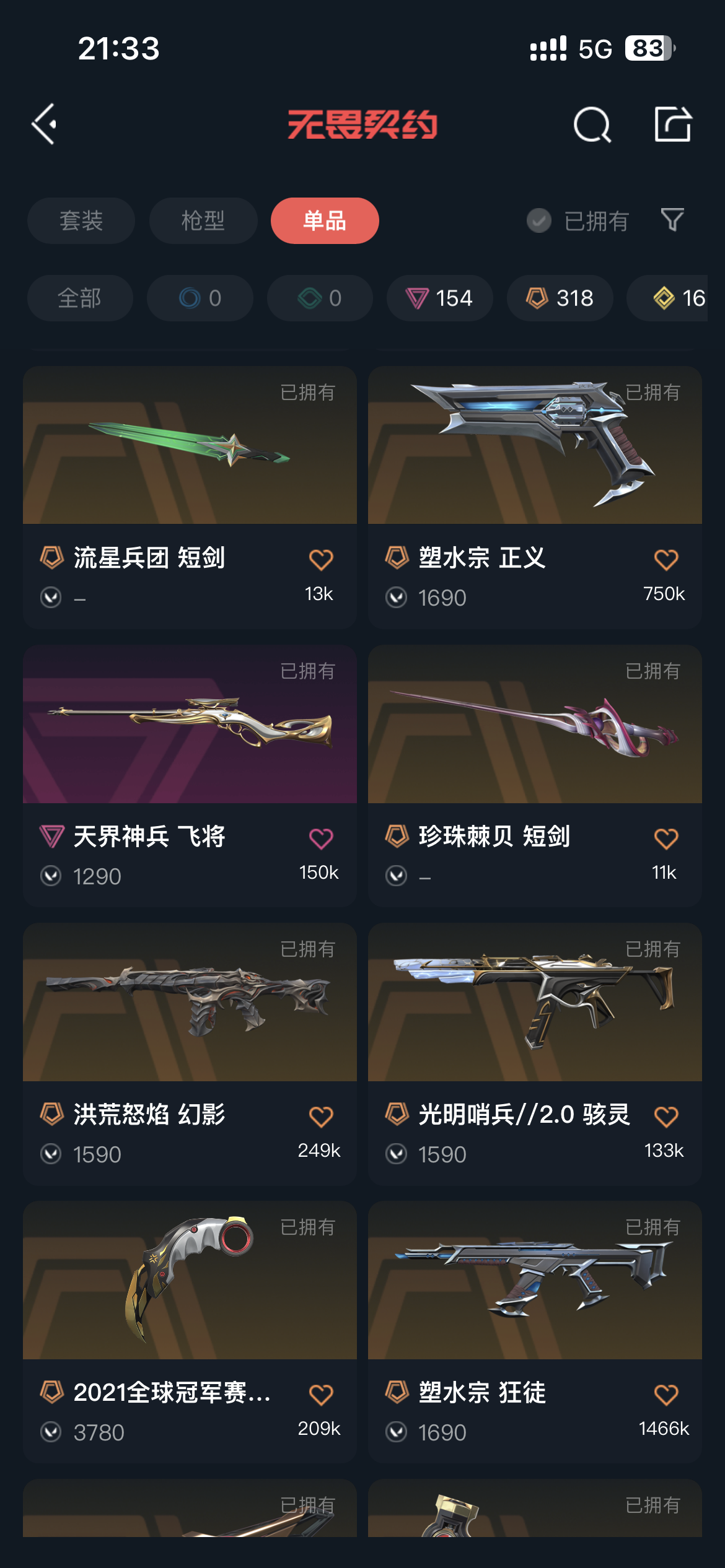Toggle the 已拥有 owned-only checkbox
Viewport: 725px width, 1568px height.
tap(539, 221)
